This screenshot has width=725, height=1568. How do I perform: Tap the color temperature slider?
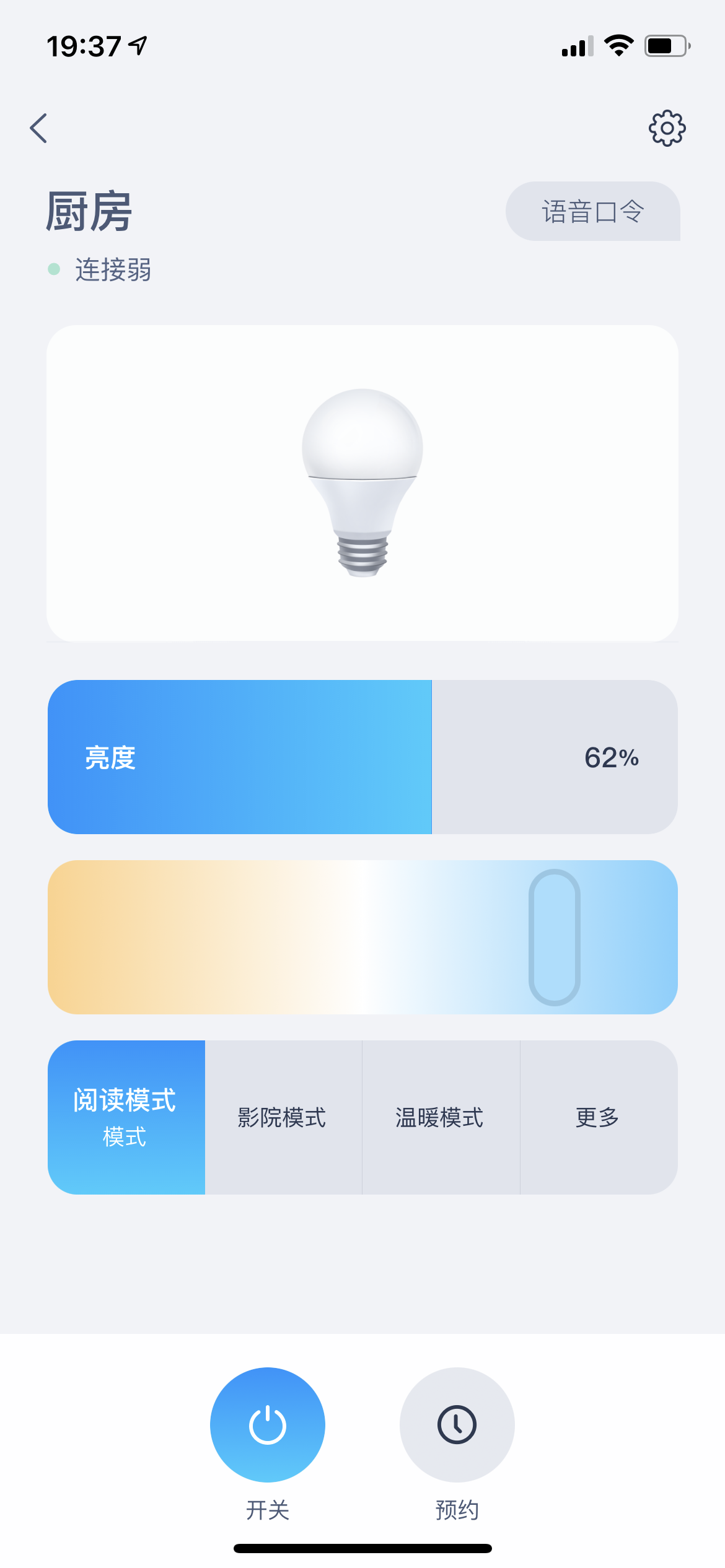pos(362,937)
